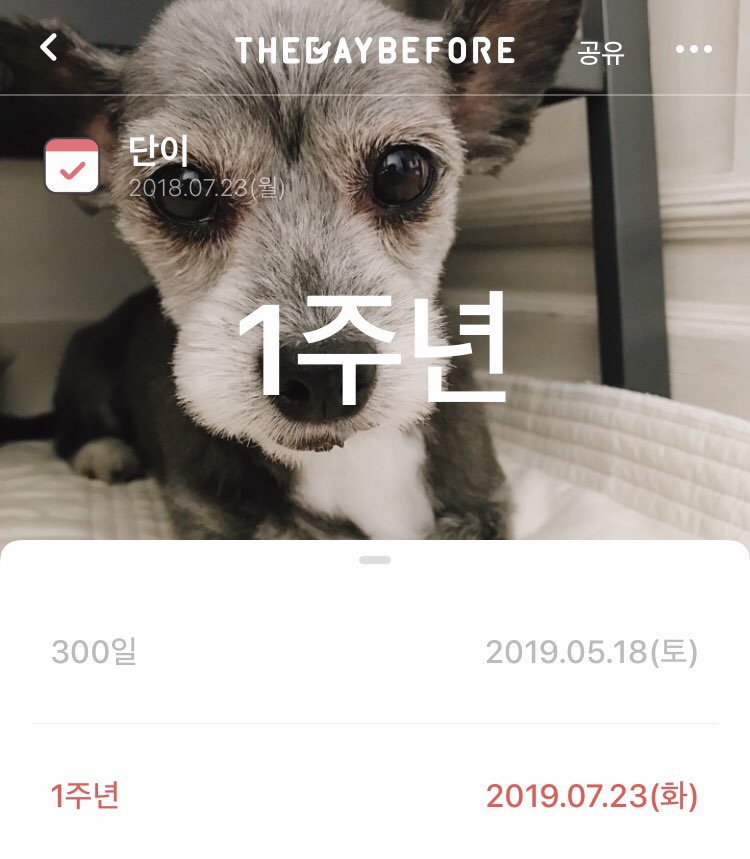Open the three-dot overflow menu

[x=694, y=50]
